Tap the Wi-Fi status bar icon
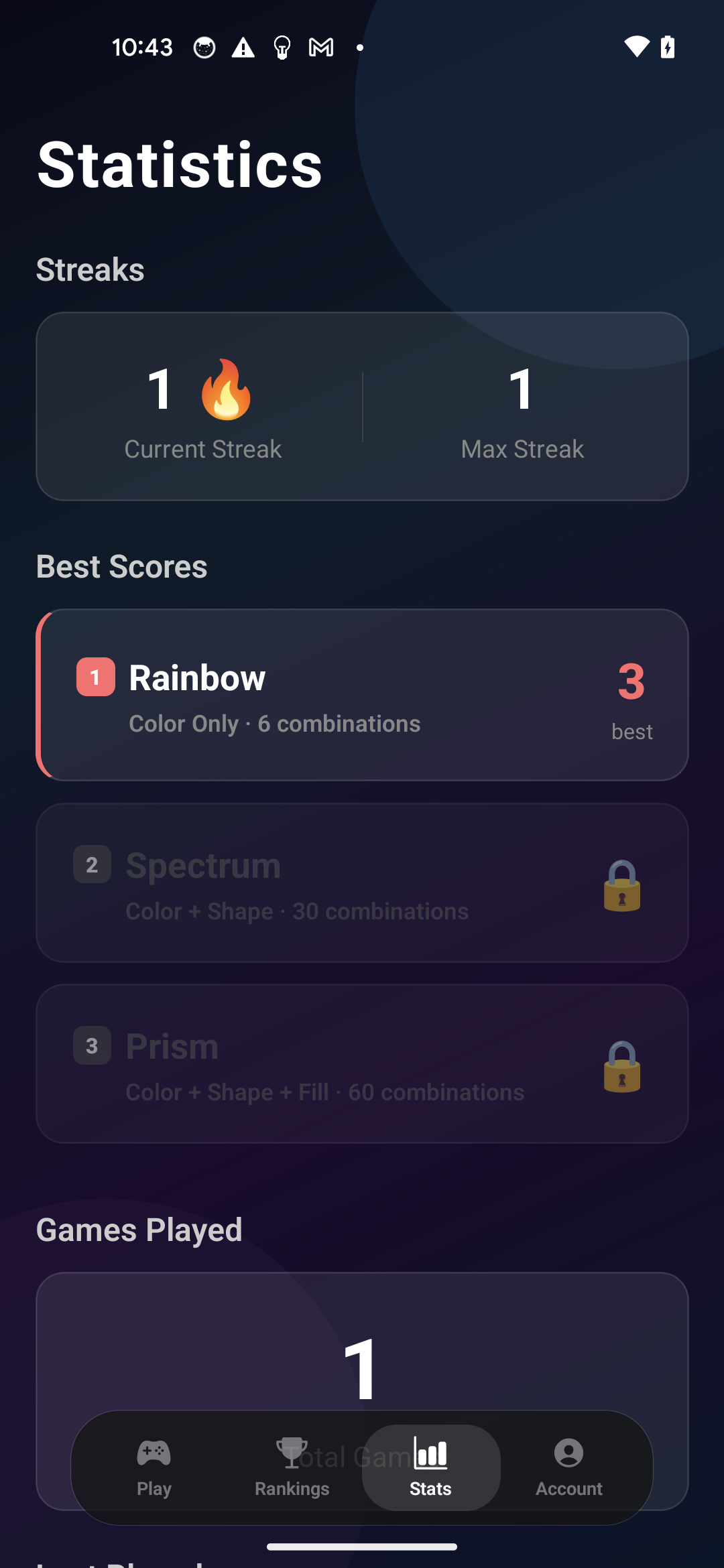 pyautogui.click(x=636, y=47)
